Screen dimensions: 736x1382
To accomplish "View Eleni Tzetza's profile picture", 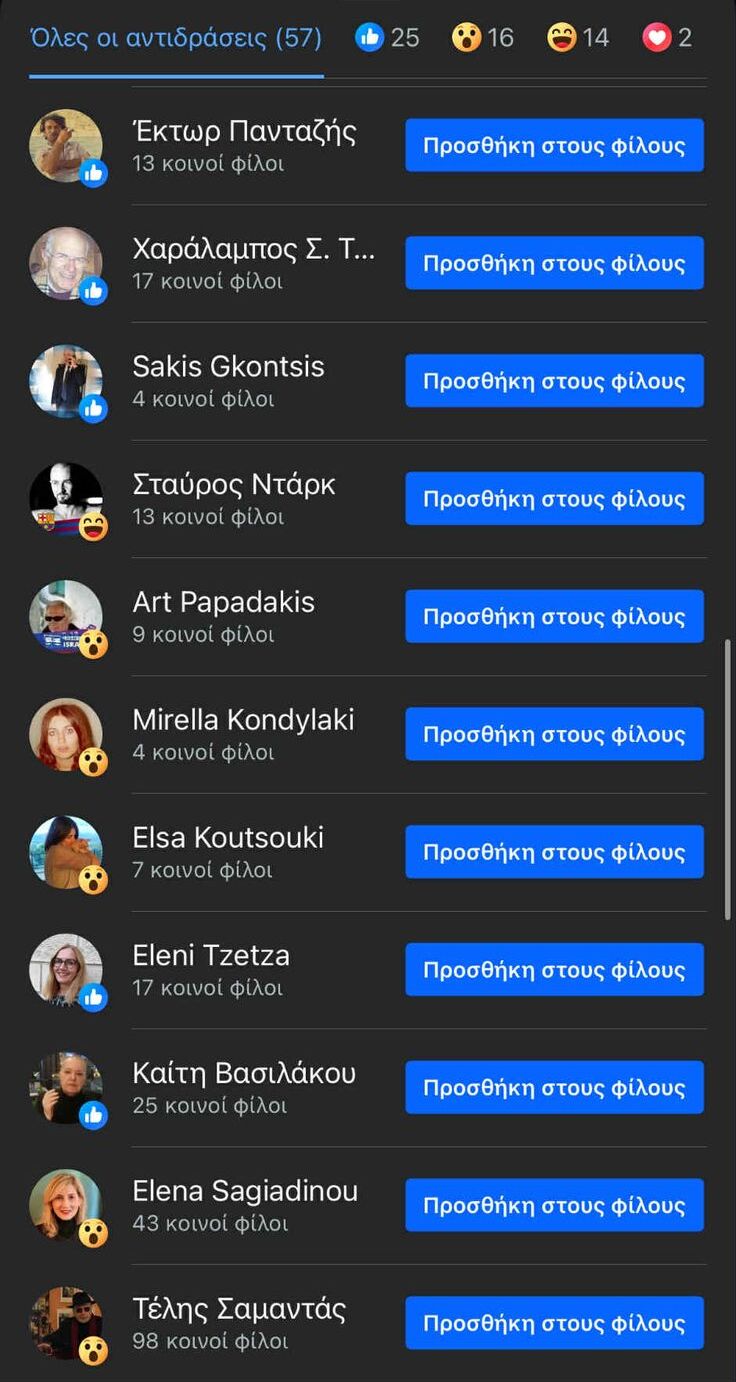I will (x=66, y=970).
